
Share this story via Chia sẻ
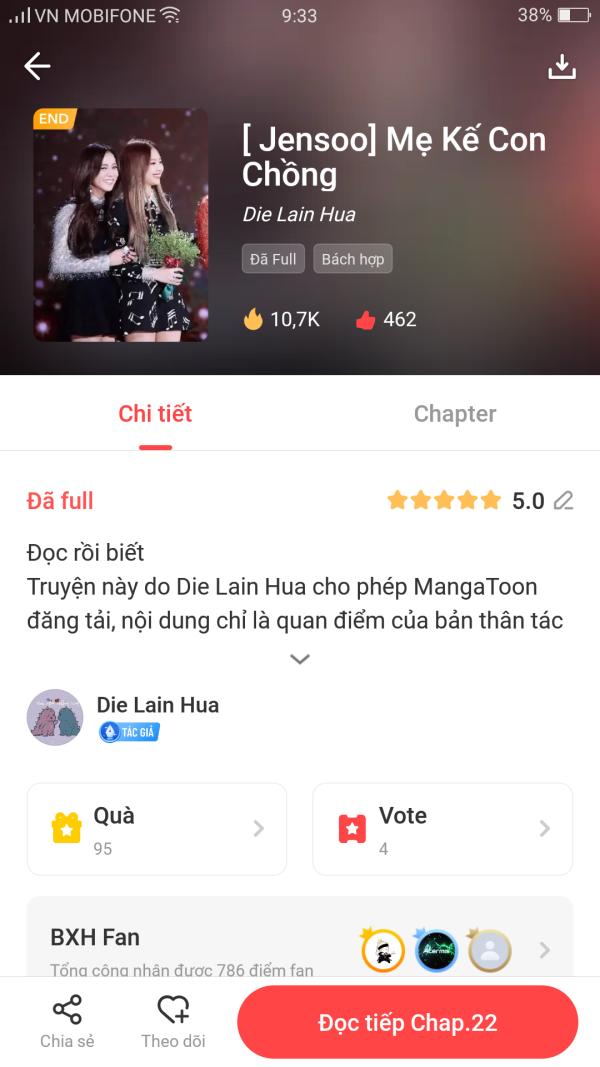(67, 1022)
